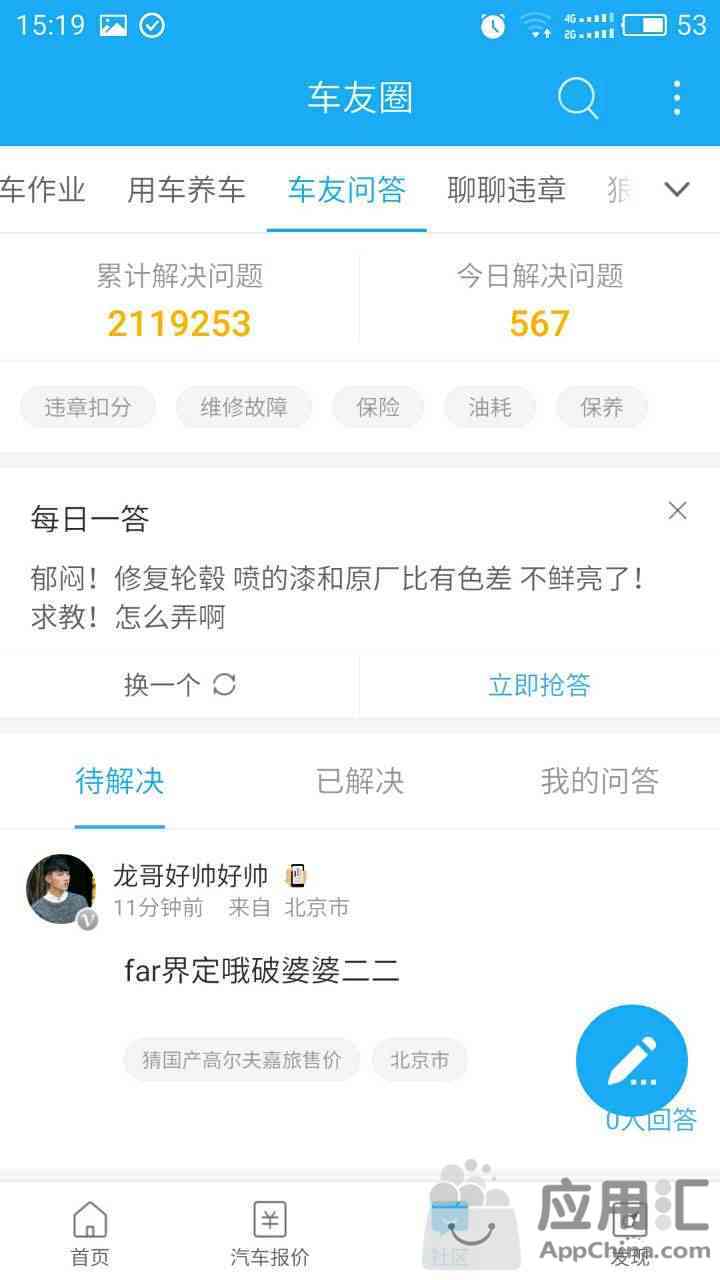Open the overflow menu
720x1280 pixels.
tap(677, 98)
